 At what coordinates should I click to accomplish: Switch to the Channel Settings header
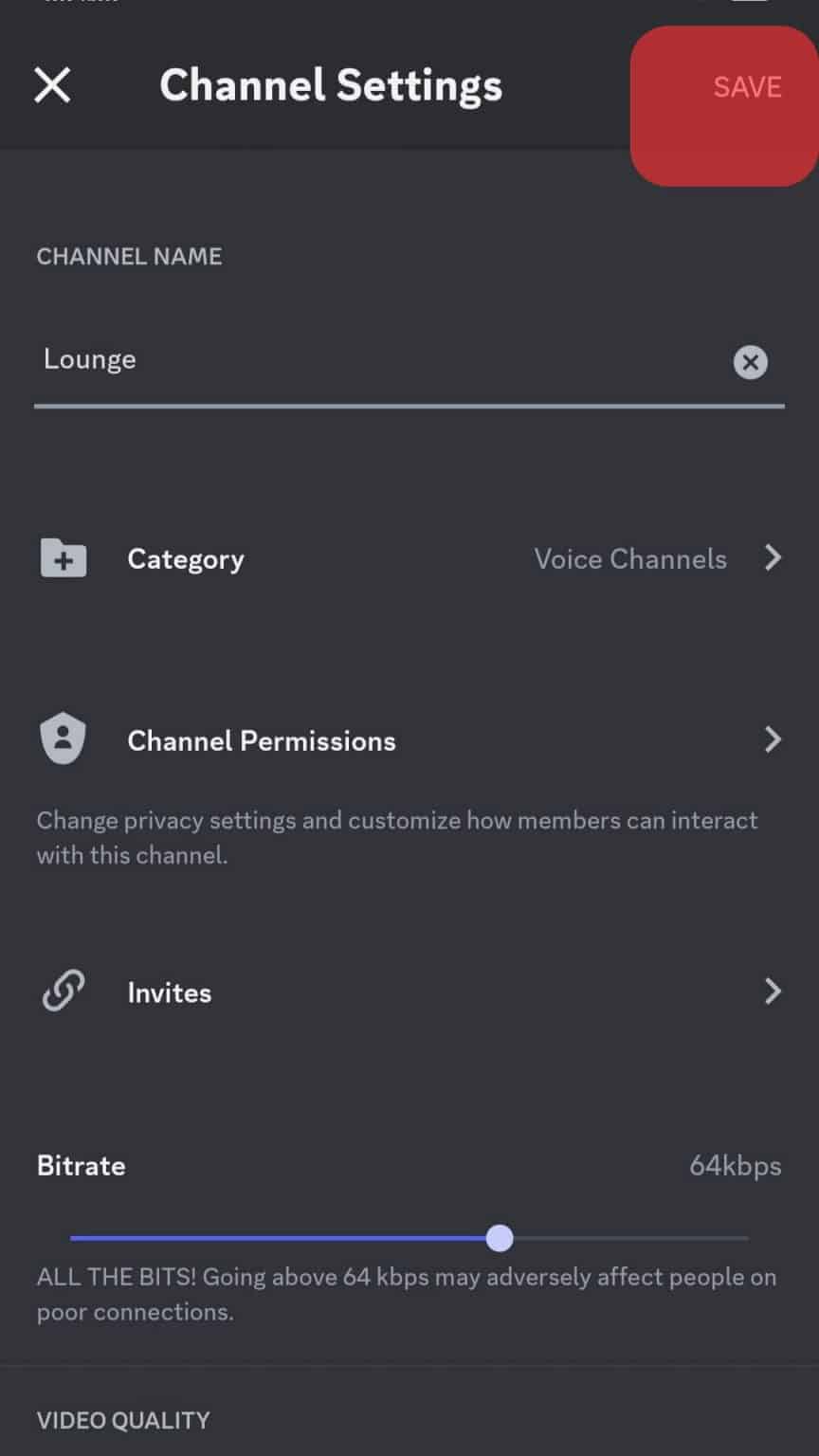tap(331, 85)
